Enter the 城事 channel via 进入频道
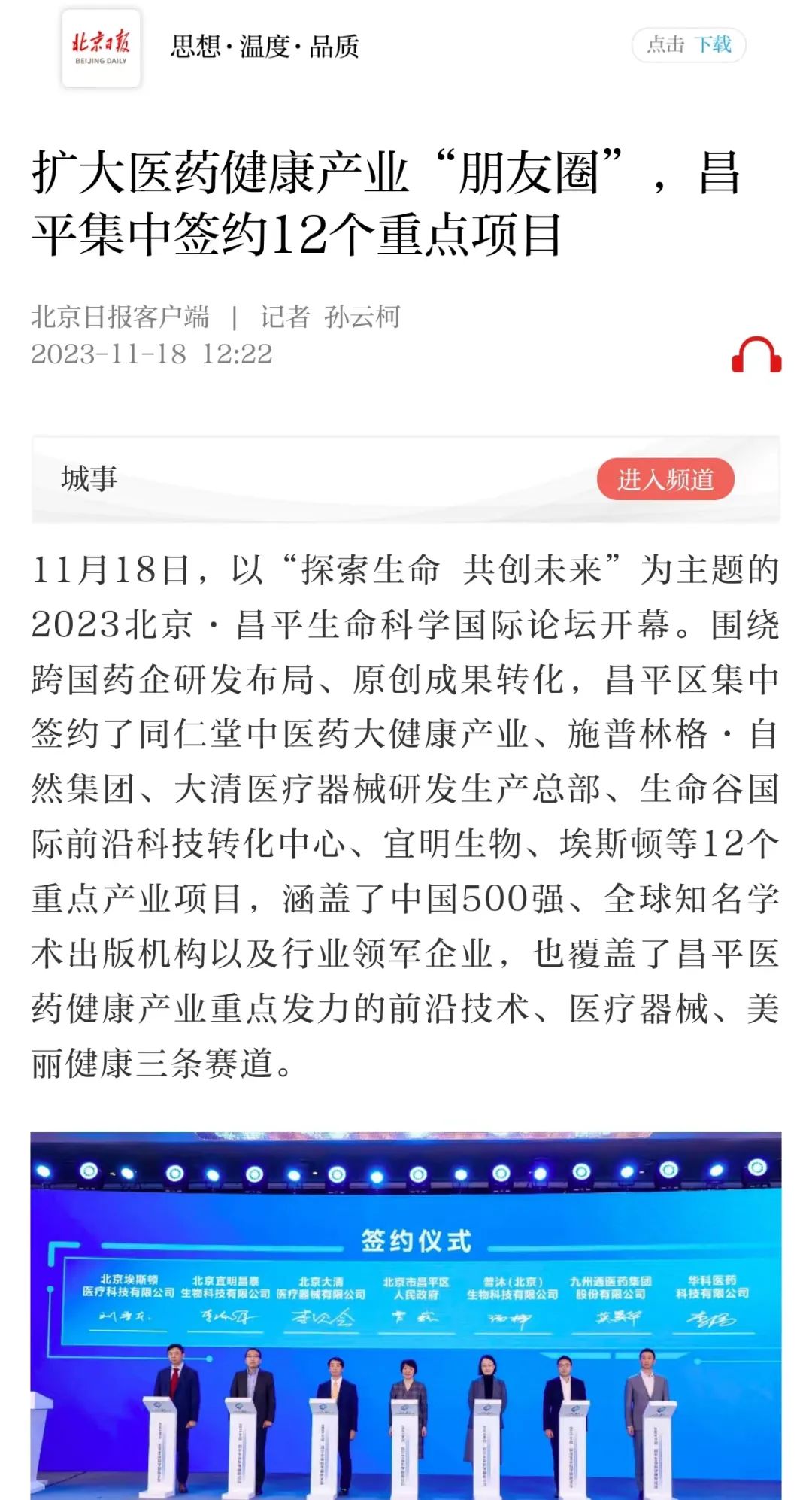 (665, 479)
